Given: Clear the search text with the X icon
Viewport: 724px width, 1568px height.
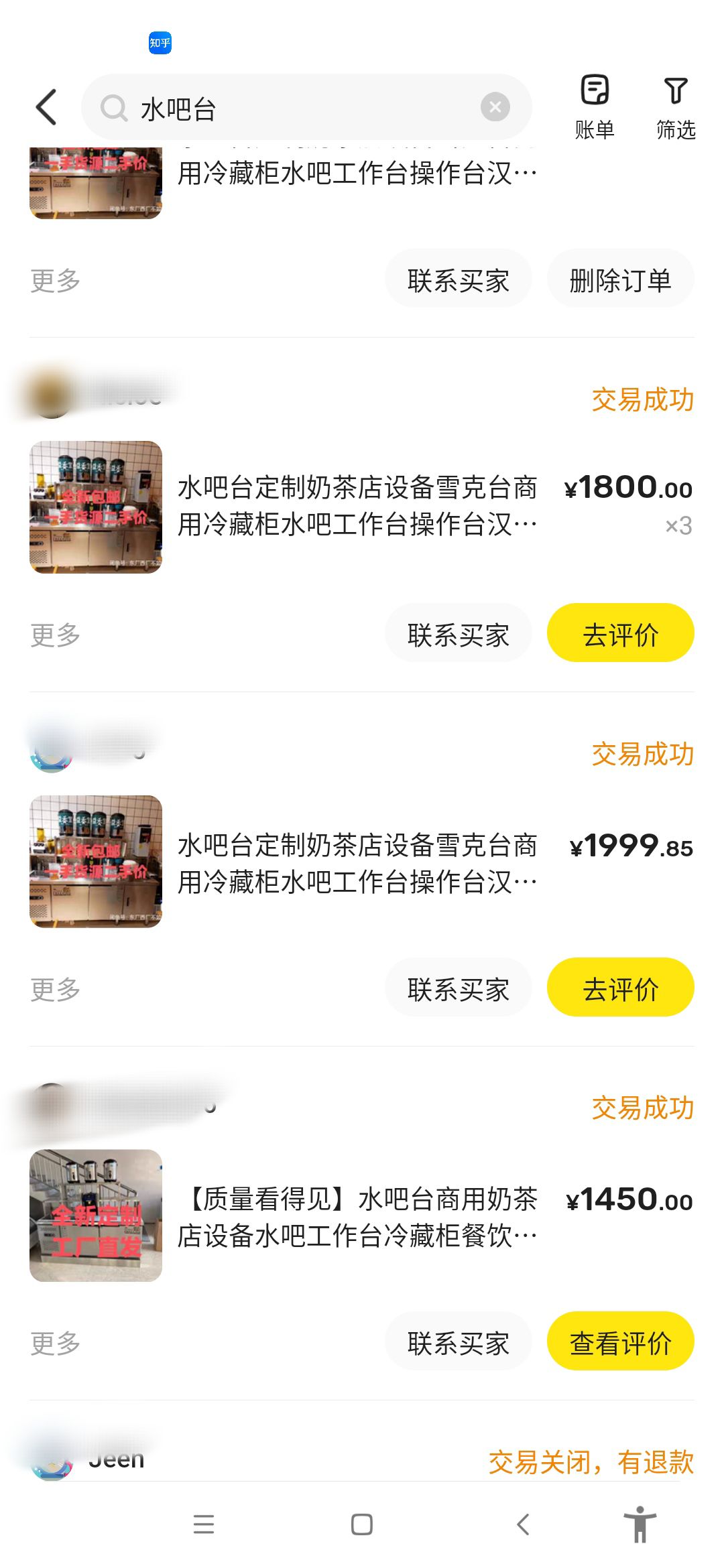Looking at the screenshot, I should tap(495, 107).
